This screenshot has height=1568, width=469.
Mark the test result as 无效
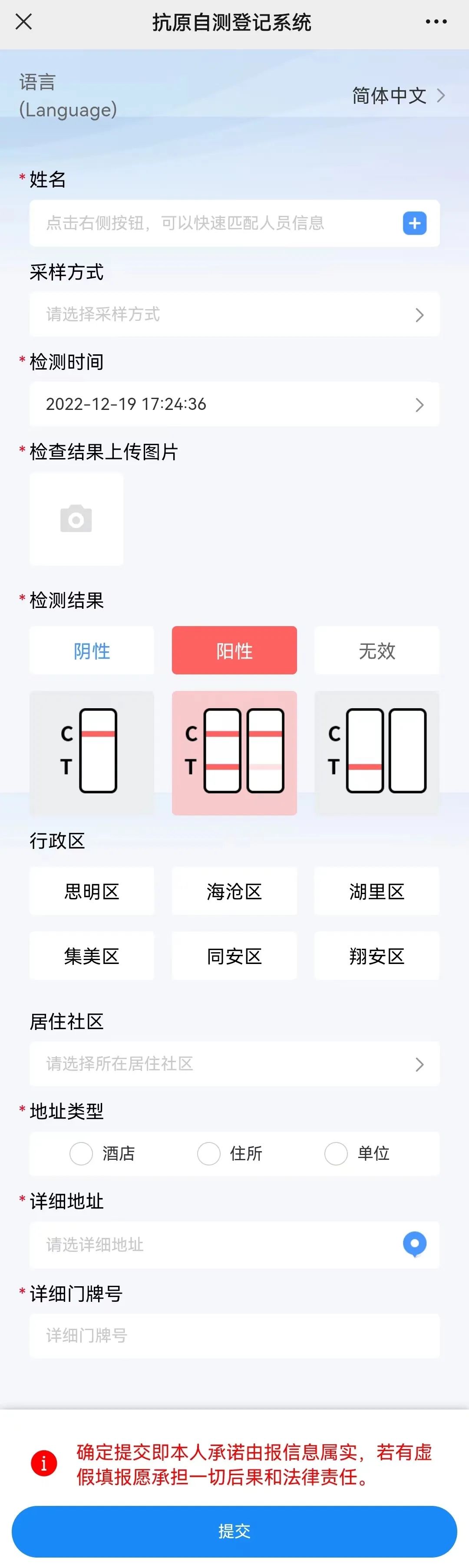pyautogui.click(x=377, y=651)
